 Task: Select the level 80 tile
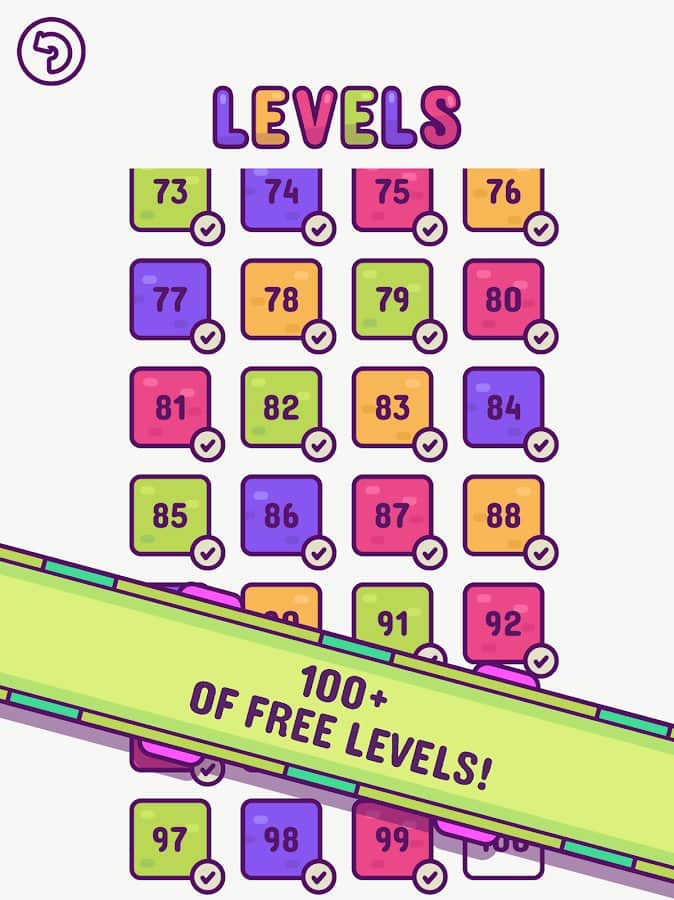pyautogui.click(x=503, y=299)
